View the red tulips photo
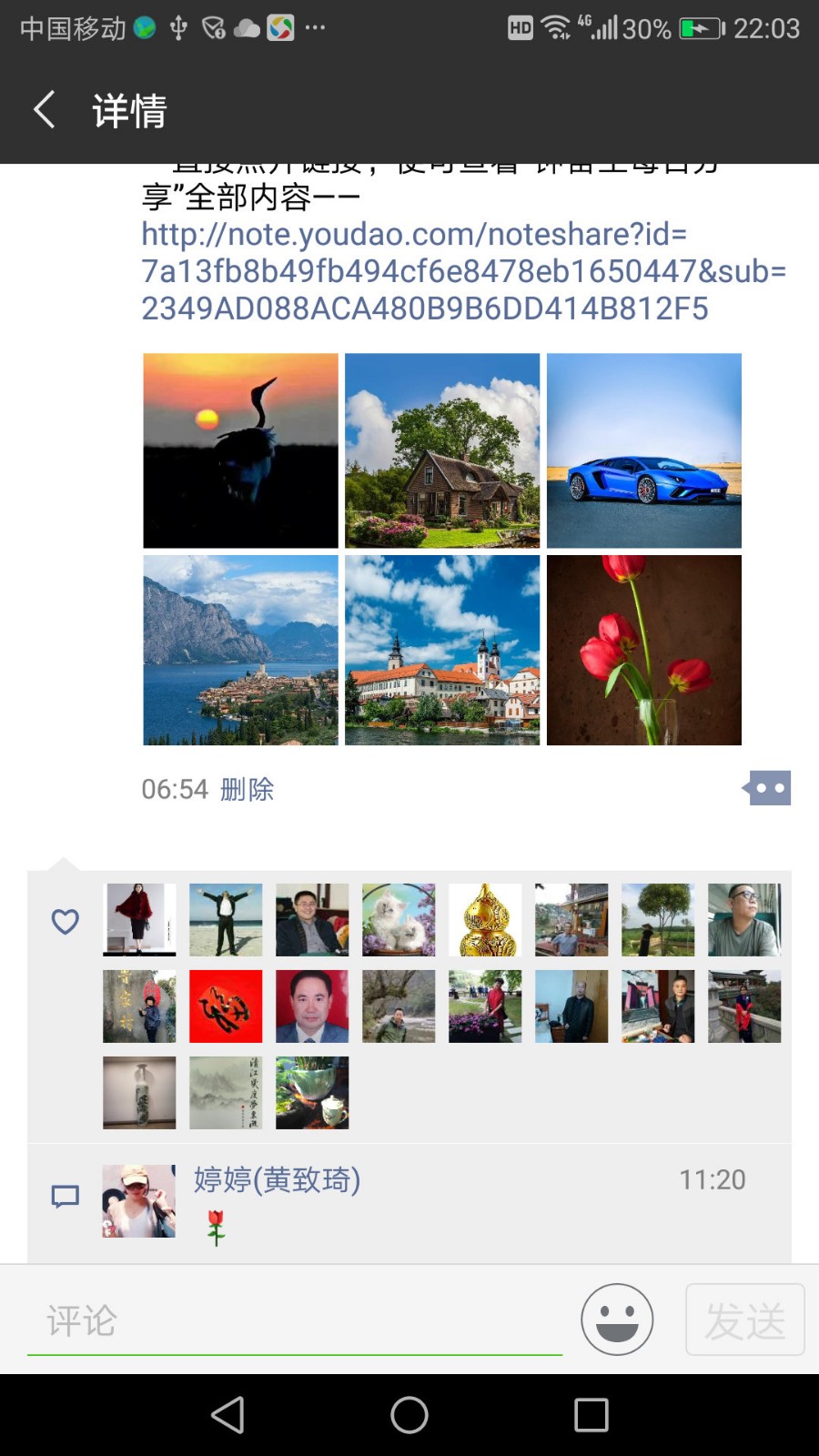This screenshot has width=819, height=1456. point(644,650)
